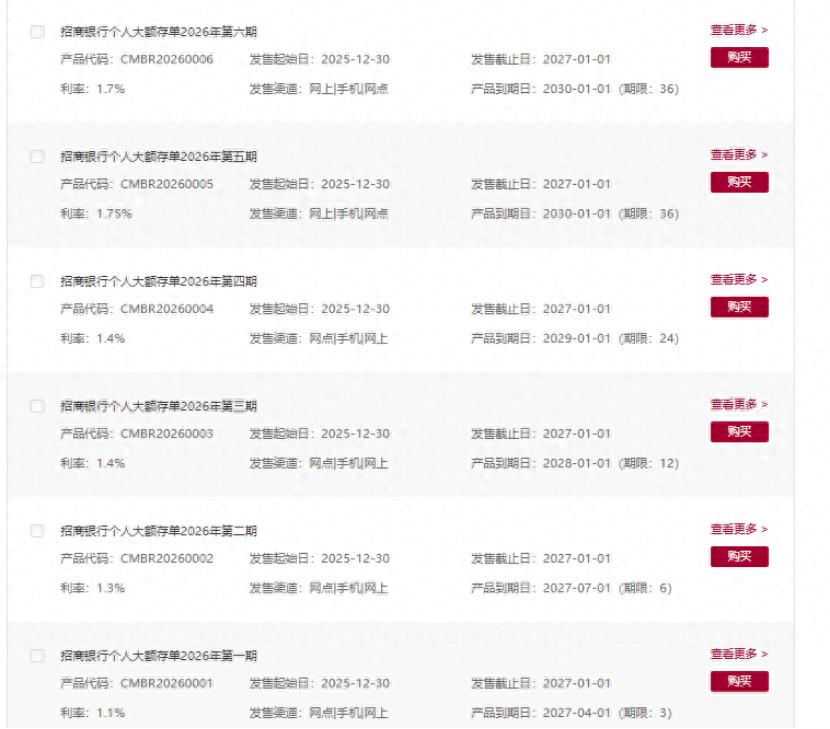This screenshot has width=830, height=729.
Task: Tap 购买 for 2026年第四期
Action: click(739, 306)
